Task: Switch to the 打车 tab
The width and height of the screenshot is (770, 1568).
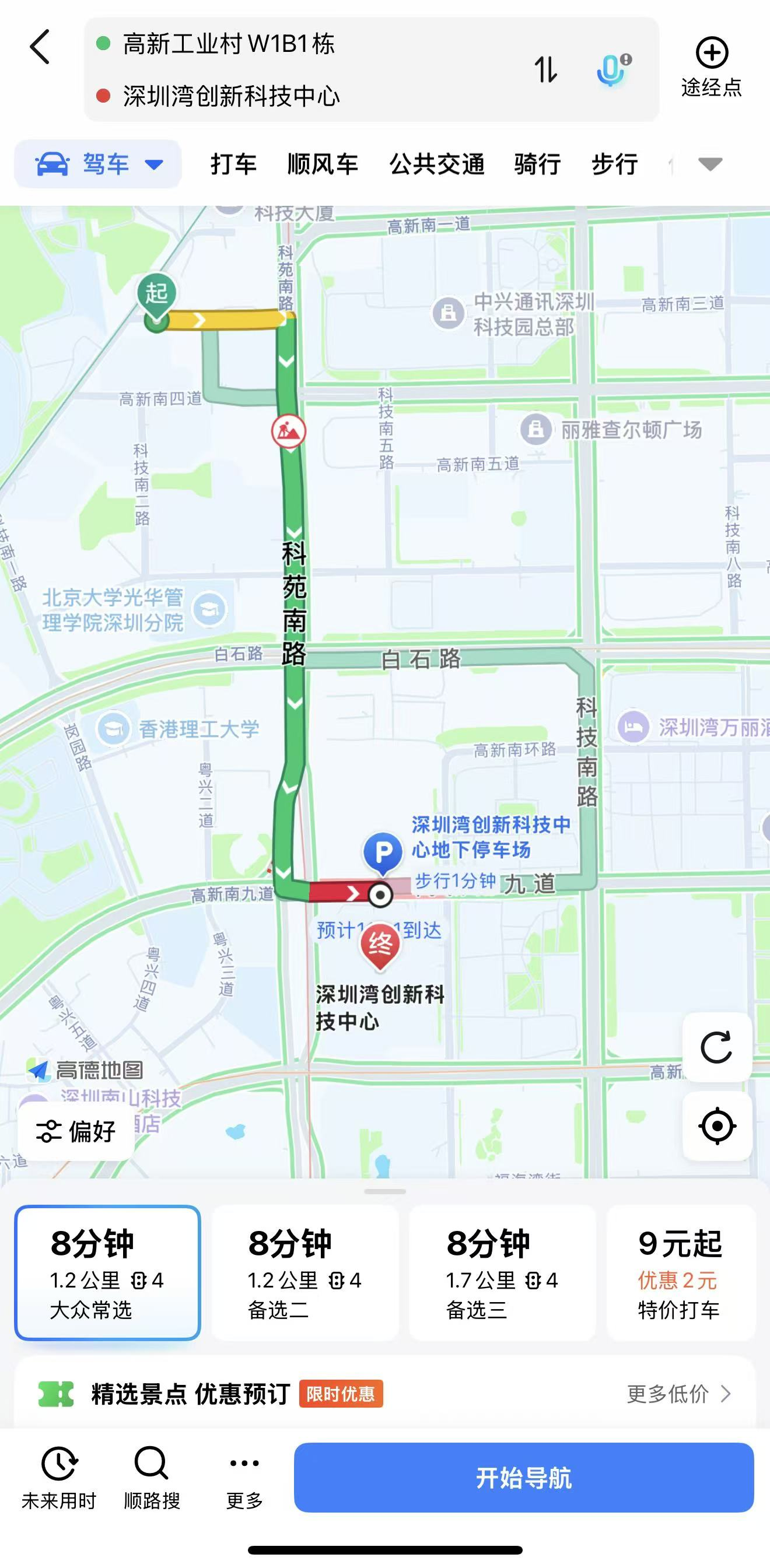Action: pos(233,164)
